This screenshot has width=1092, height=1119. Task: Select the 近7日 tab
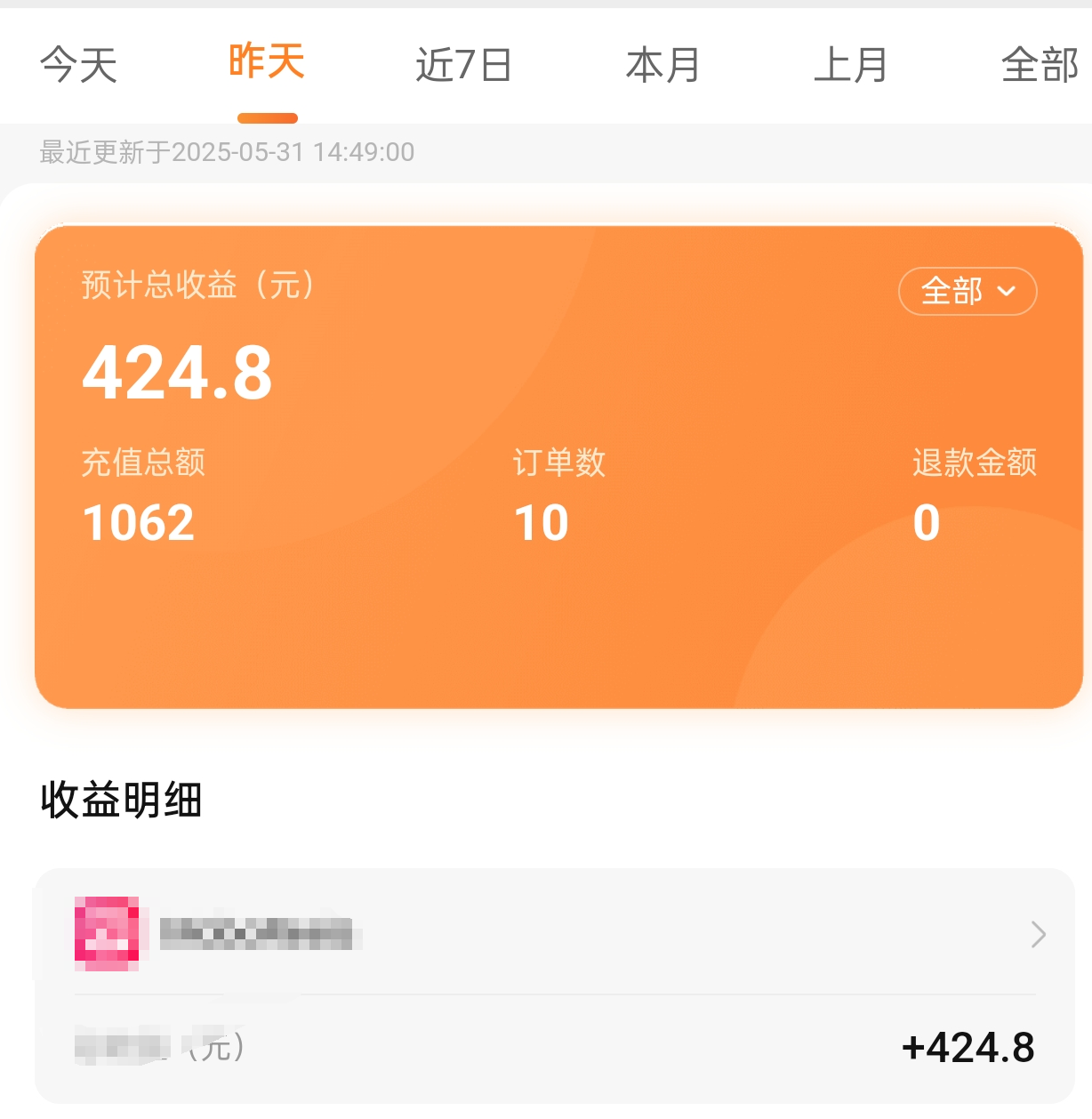(463, 65)
